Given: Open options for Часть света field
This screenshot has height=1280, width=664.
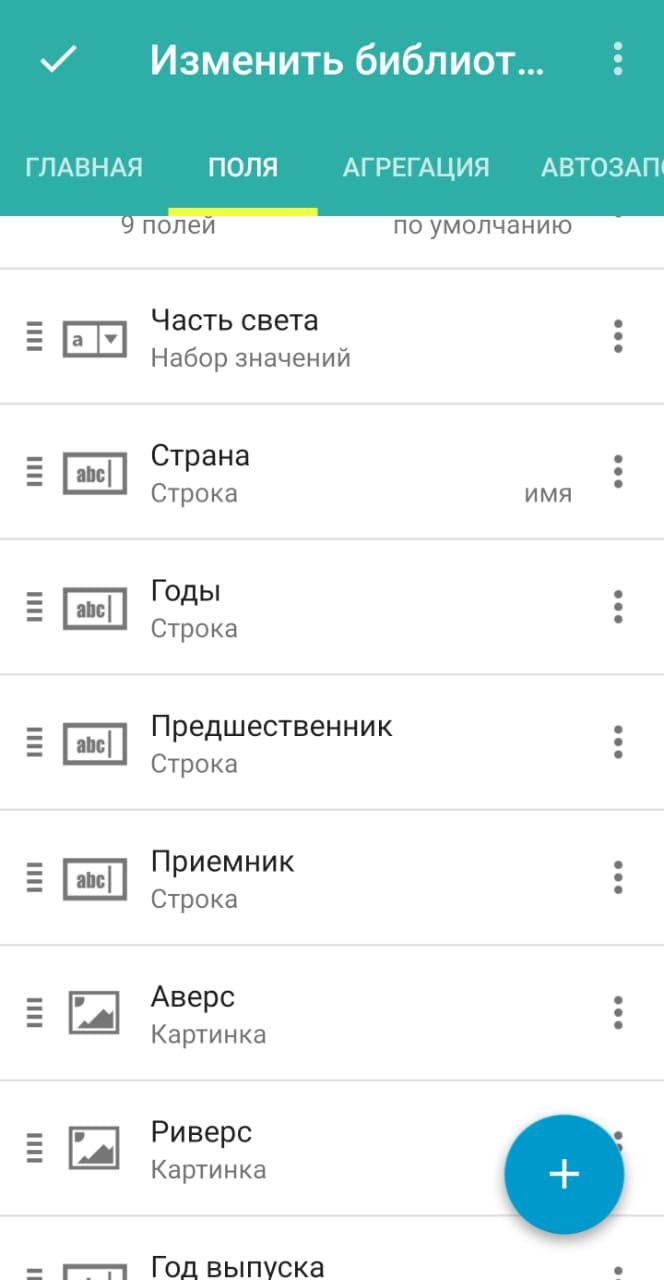Looking at the screenshot, I should coord(618,336).
